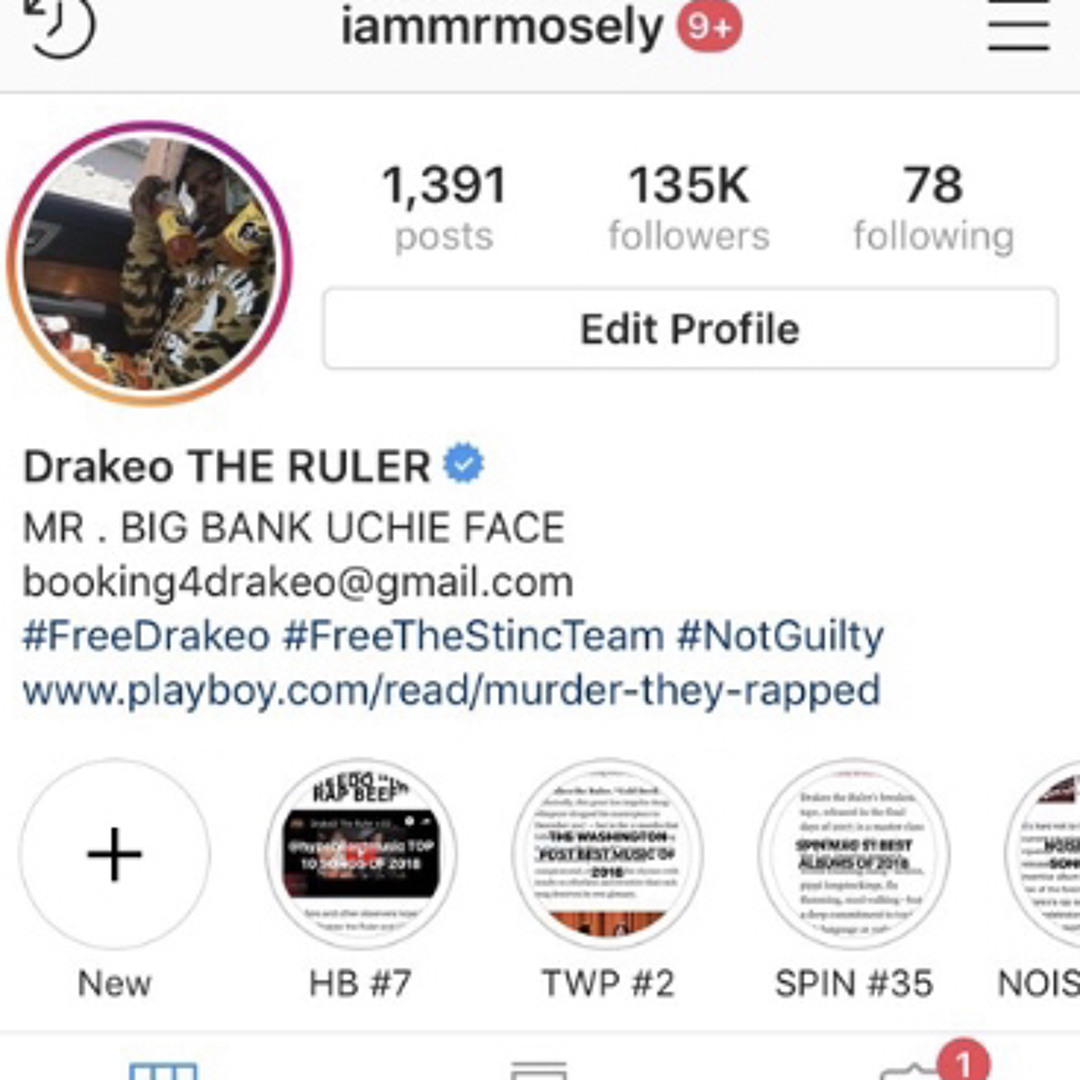View the profile picture story
The height and width of the screenshot is (1080, 1080).
point(150,263)
